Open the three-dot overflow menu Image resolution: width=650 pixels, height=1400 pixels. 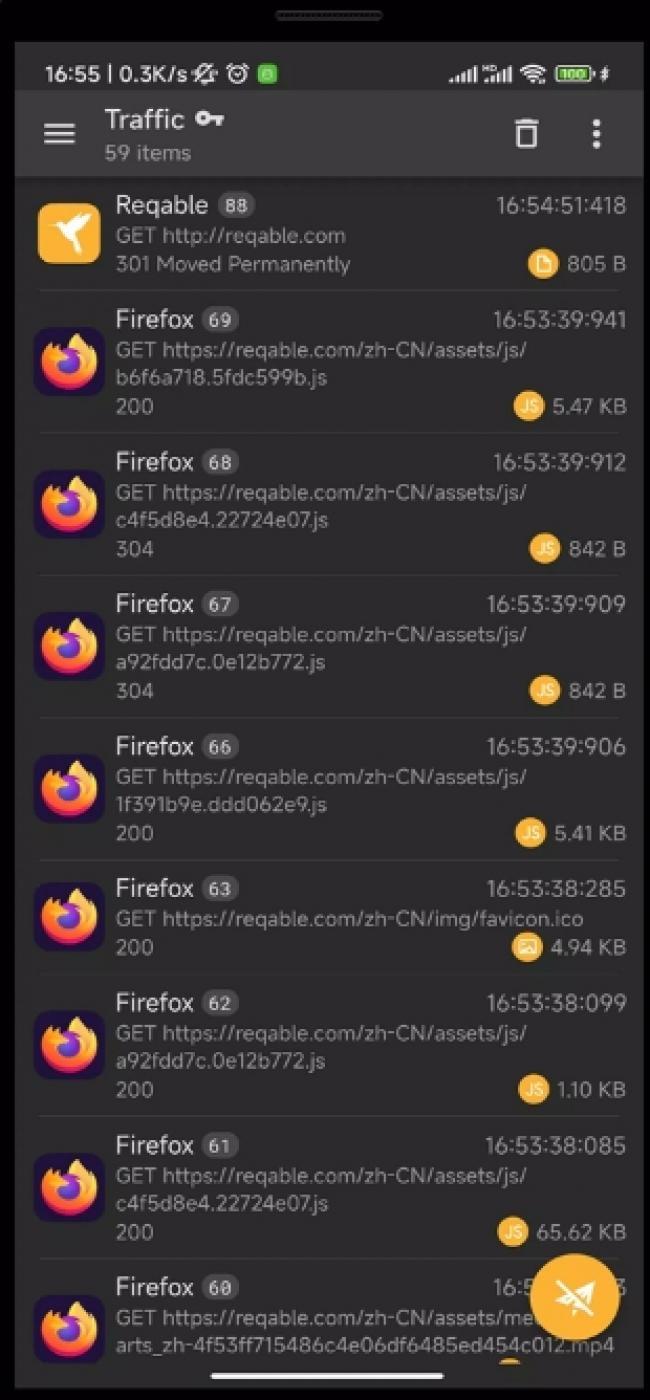click(x=596, y=134)
